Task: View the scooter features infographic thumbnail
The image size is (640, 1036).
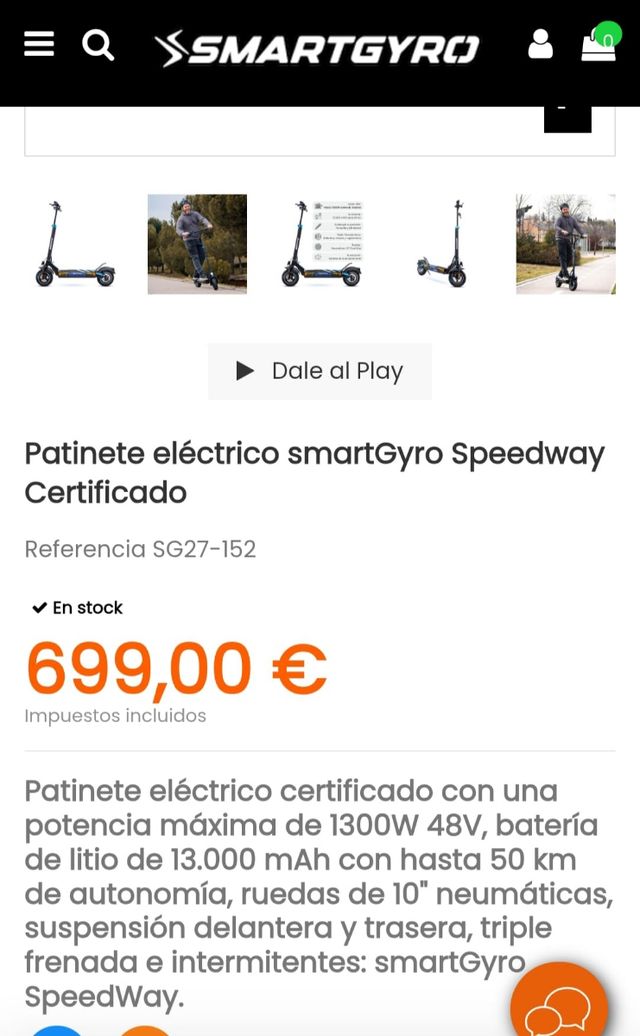Action: coord(320,244)
